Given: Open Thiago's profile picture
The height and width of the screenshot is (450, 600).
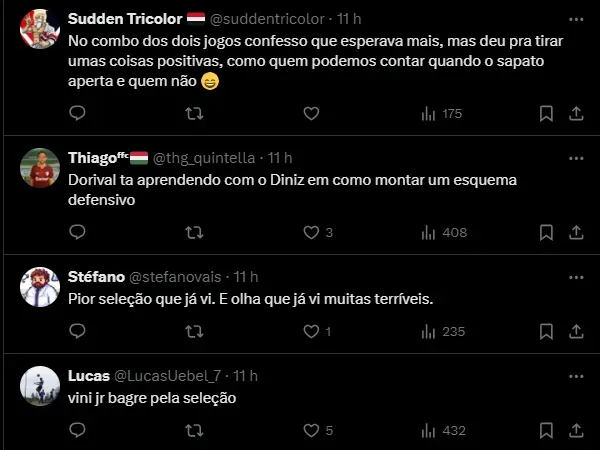Looking at the screenshot, I should point(40,168).
